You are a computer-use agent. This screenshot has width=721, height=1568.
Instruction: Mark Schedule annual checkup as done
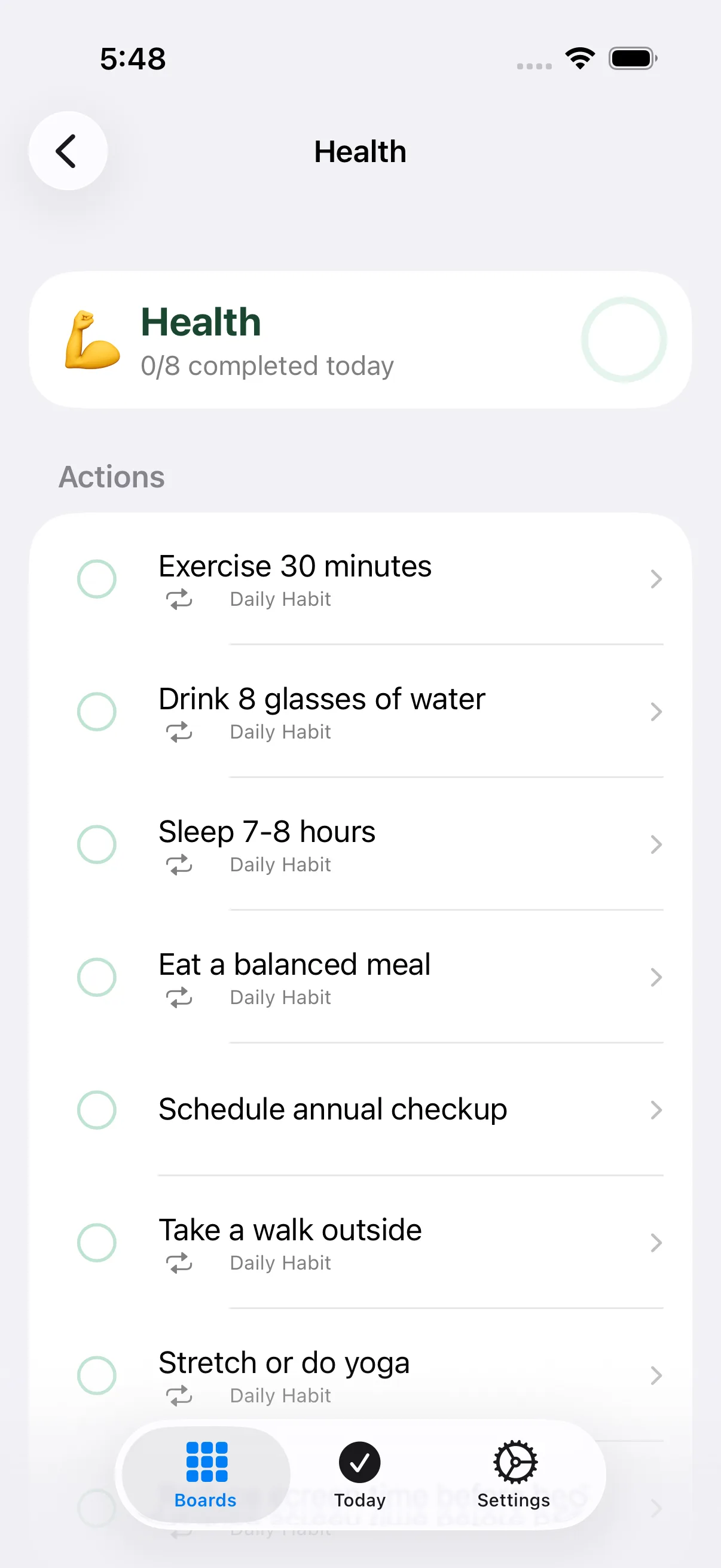point(97,1110)
